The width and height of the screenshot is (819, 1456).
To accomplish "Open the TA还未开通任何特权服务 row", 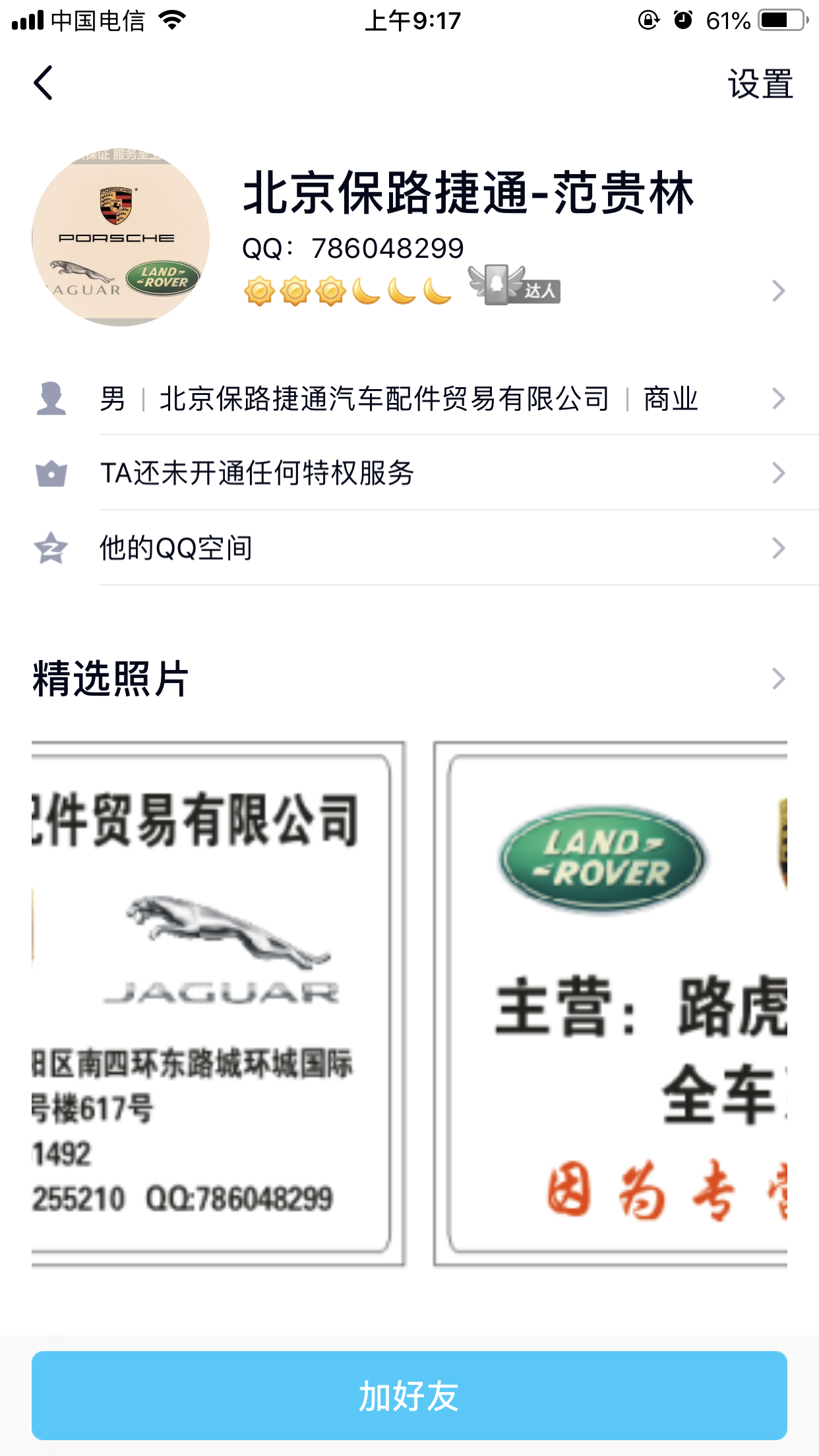I will [409, 473].
